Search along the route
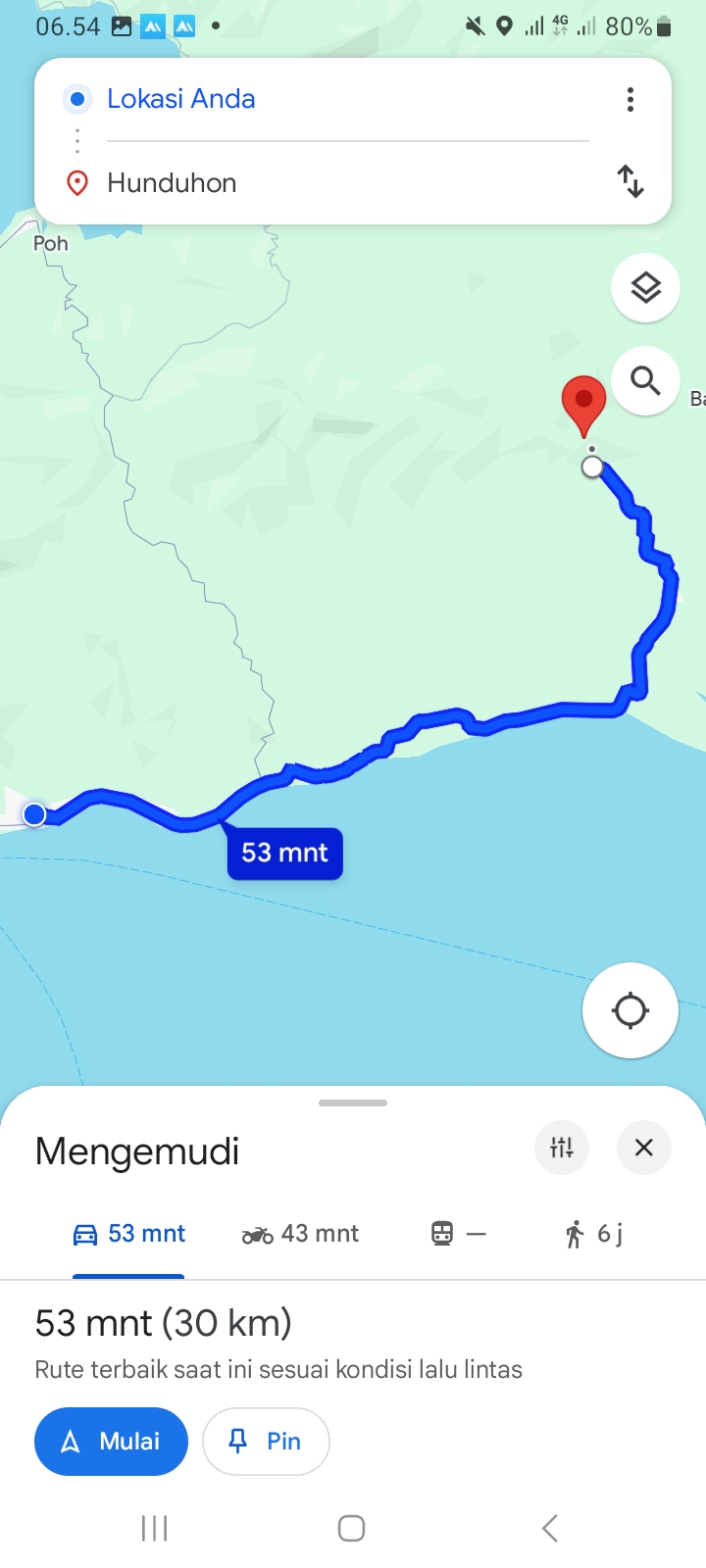 pos(645,380)
